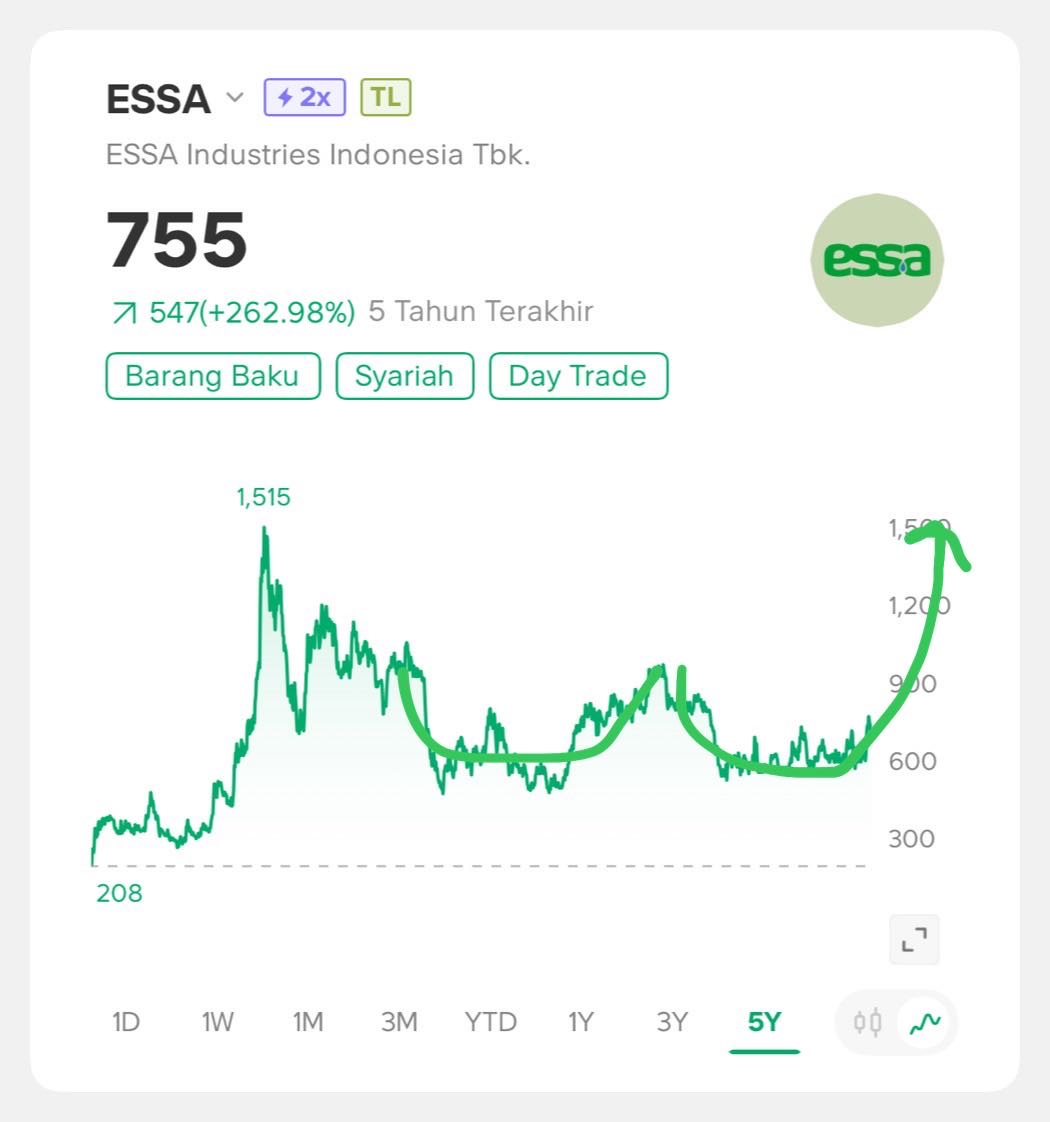Switch to the 1D timeframe
Image resolution: width=1050 pixels, height=1122 pixels.
click(x=125, y=1022)
